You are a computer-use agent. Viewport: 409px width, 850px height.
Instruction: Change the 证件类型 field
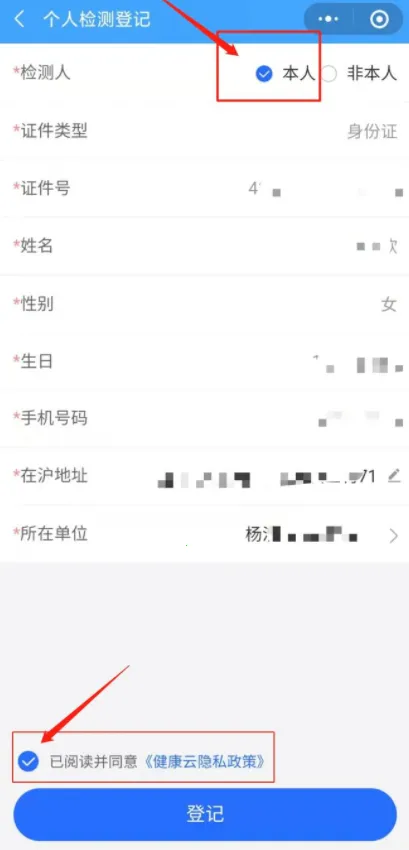tap(204, 131)
